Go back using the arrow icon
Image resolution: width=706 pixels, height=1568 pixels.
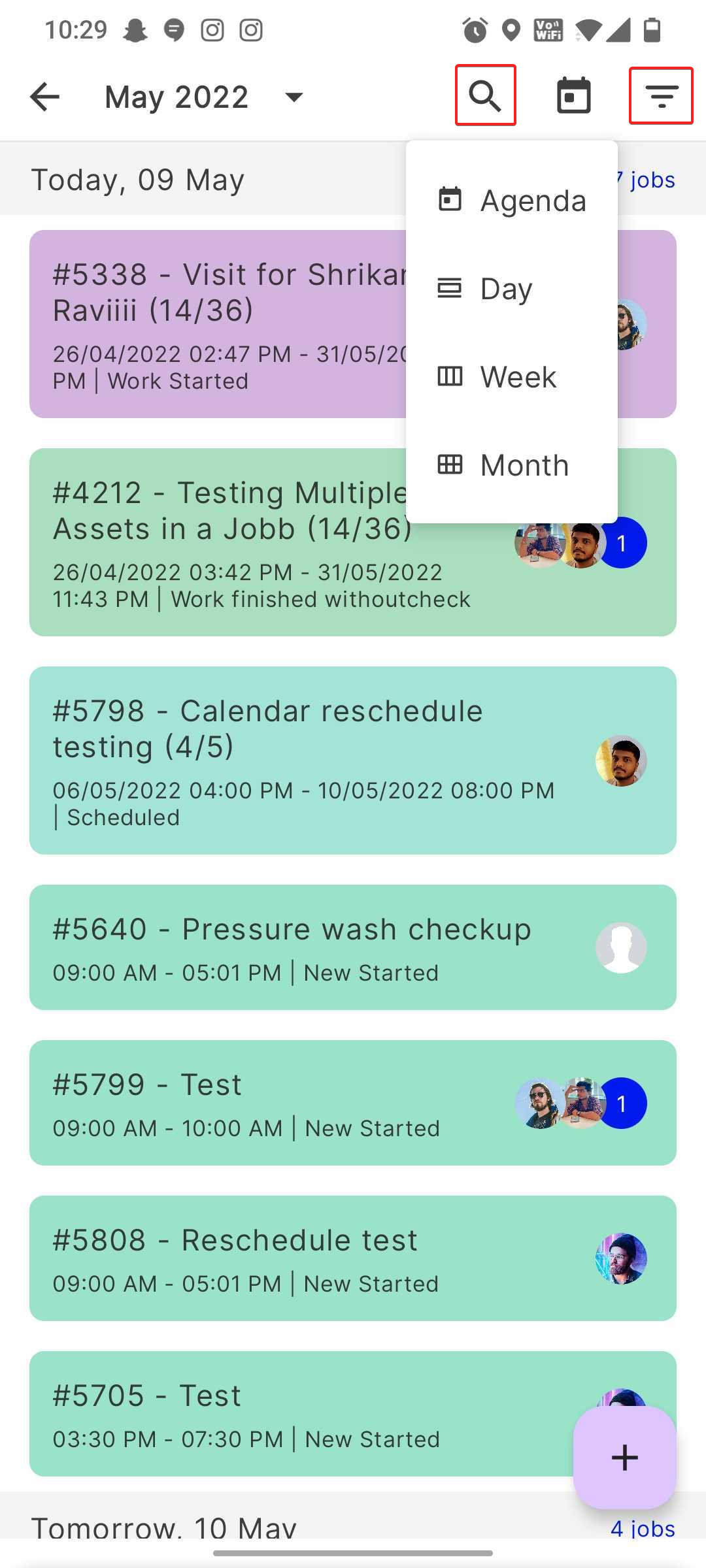click(44, 97)
